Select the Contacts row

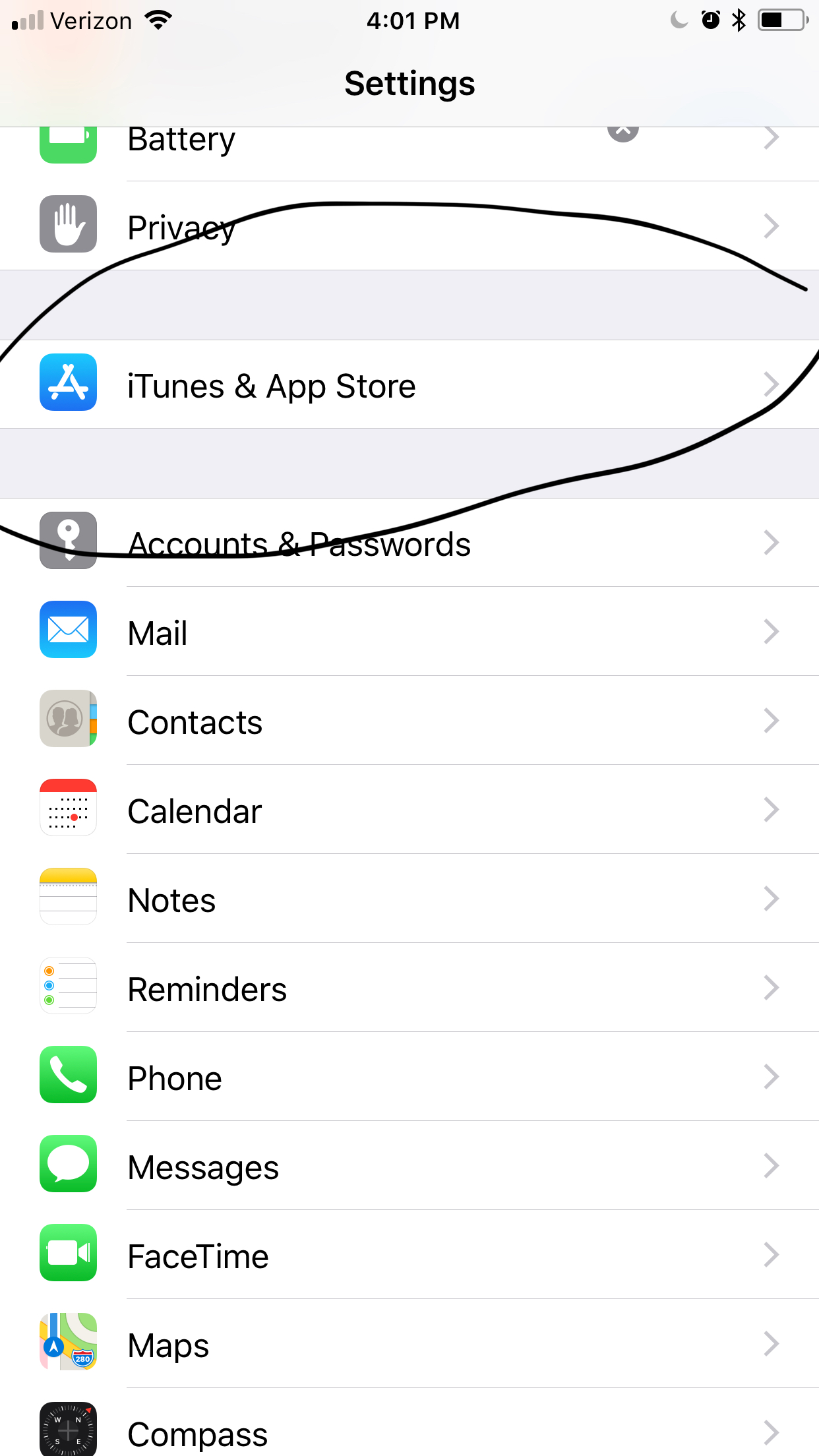tap(409, 721)
